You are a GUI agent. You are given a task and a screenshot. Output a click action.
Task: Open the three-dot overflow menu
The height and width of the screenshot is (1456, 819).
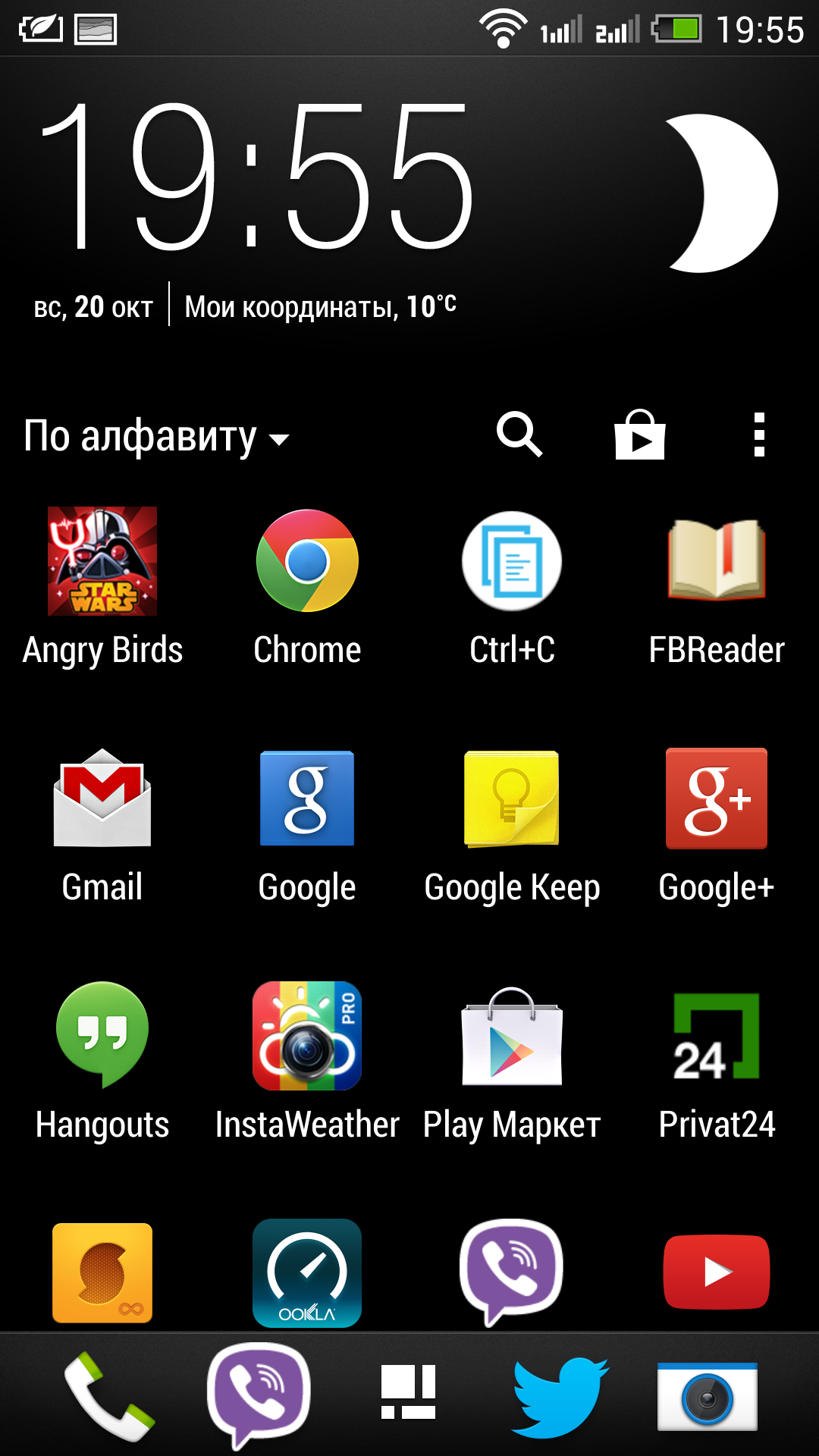[x=759, y=435]
